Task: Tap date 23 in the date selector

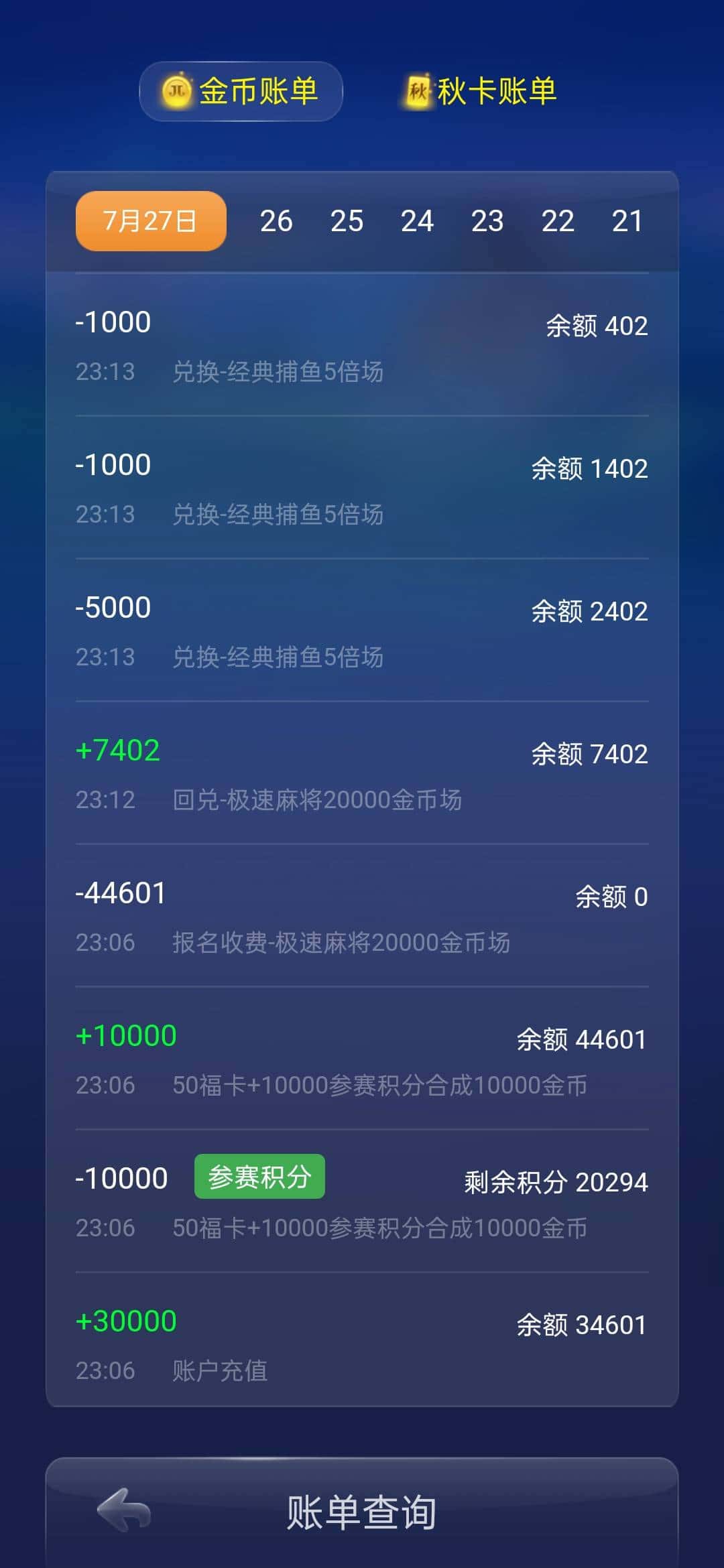Action: [489, 220]
